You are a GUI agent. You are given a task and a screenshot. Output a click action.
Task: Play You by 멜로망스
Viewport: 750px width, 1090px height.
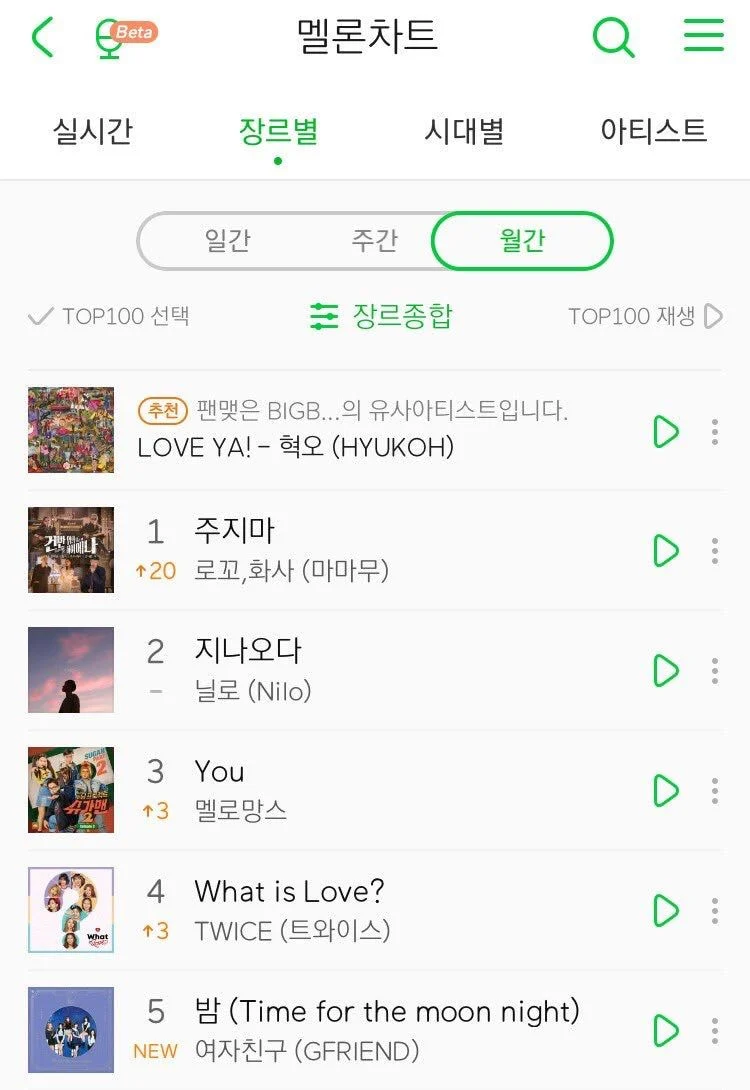pyautogui.click(x=665, y=791)
